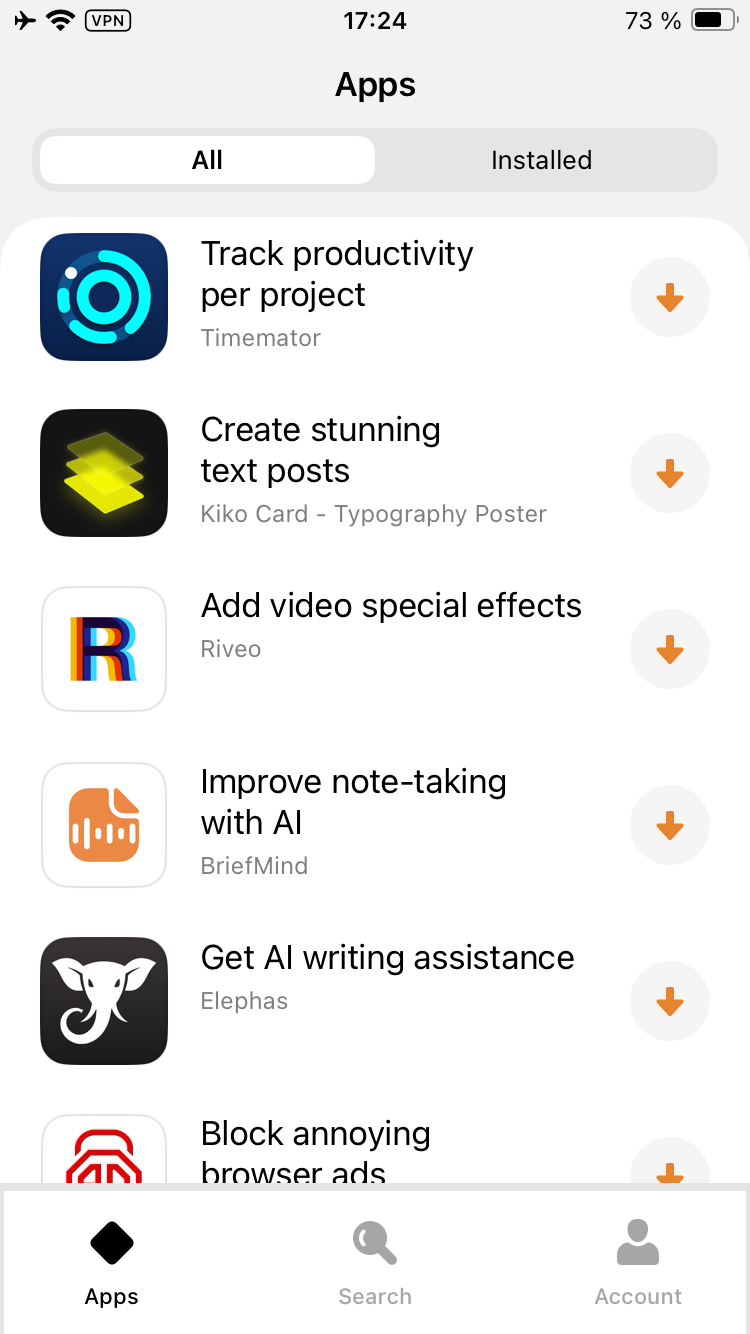Go to the Search tab
The width and height of the screenshot is (750, 1334).
(375, 1264)
